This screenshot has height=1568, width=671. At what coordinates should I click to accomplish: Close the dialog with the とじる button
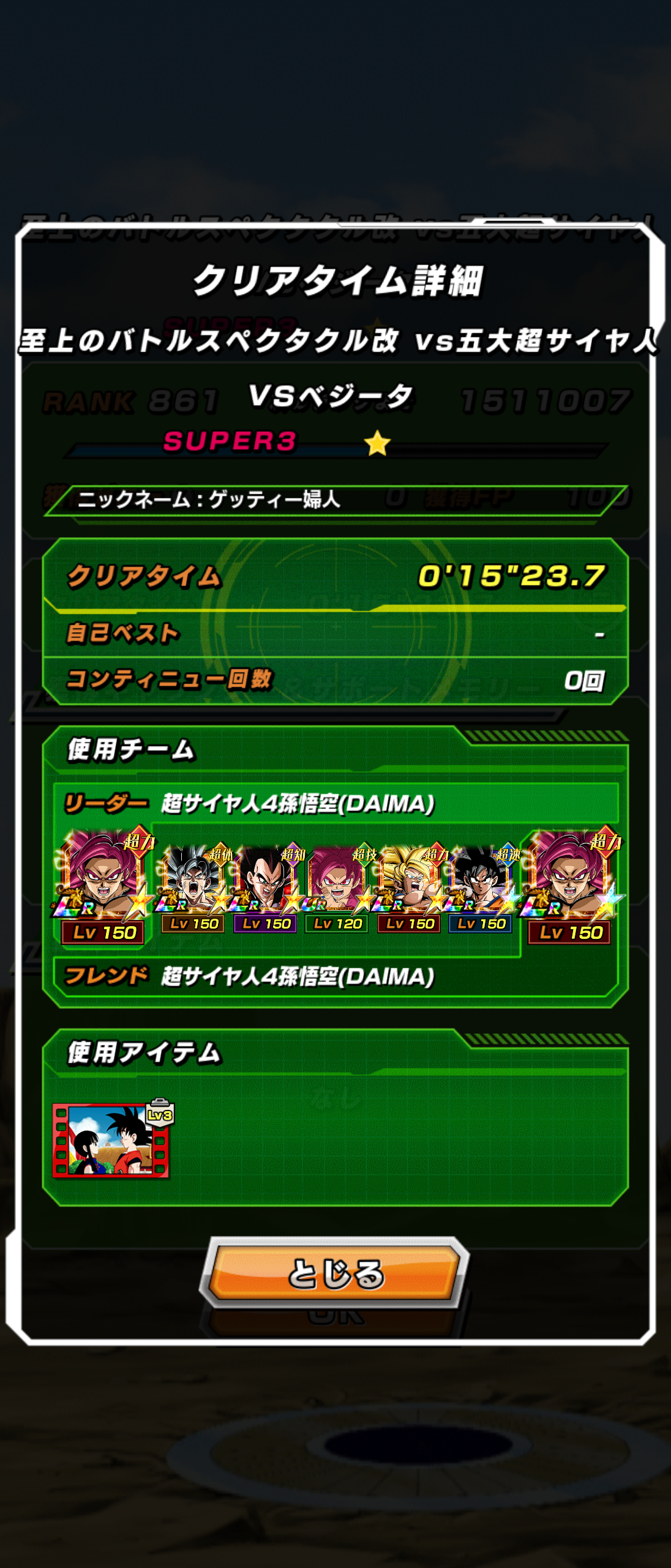(335, 1273)
